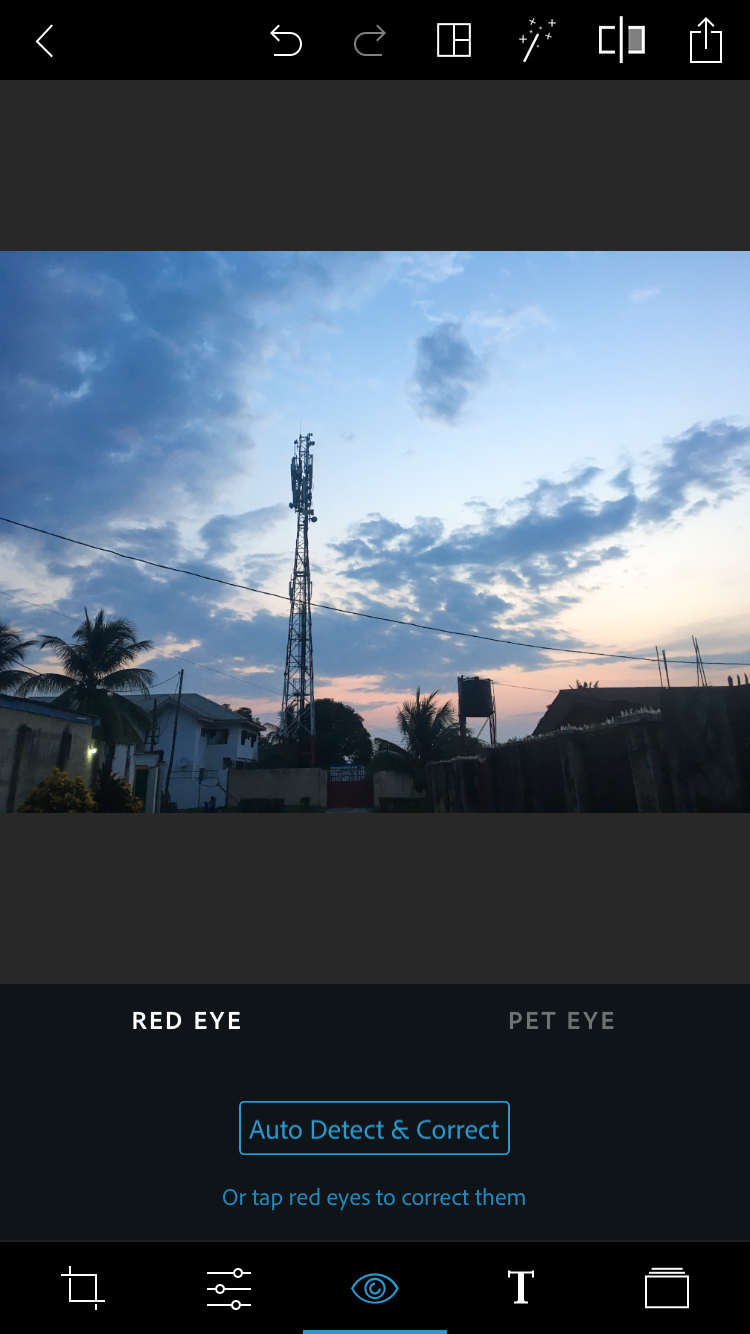The image size is (750, 1334).
Task: Open the text tool
Action: (521, 1288)
